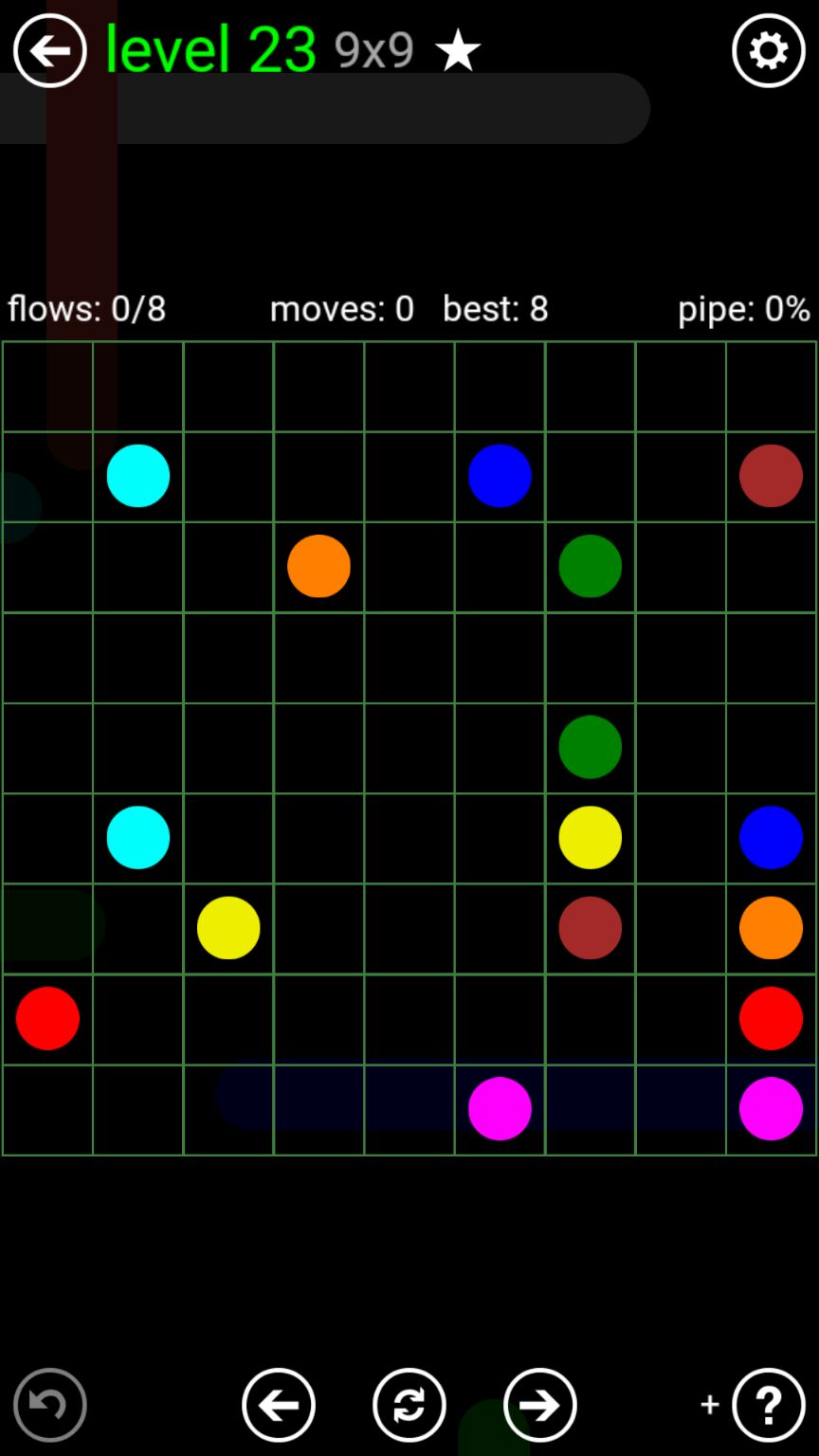Screen dimensions: 819x1456
Task: Go back using the top arrow
Action: 49,50
